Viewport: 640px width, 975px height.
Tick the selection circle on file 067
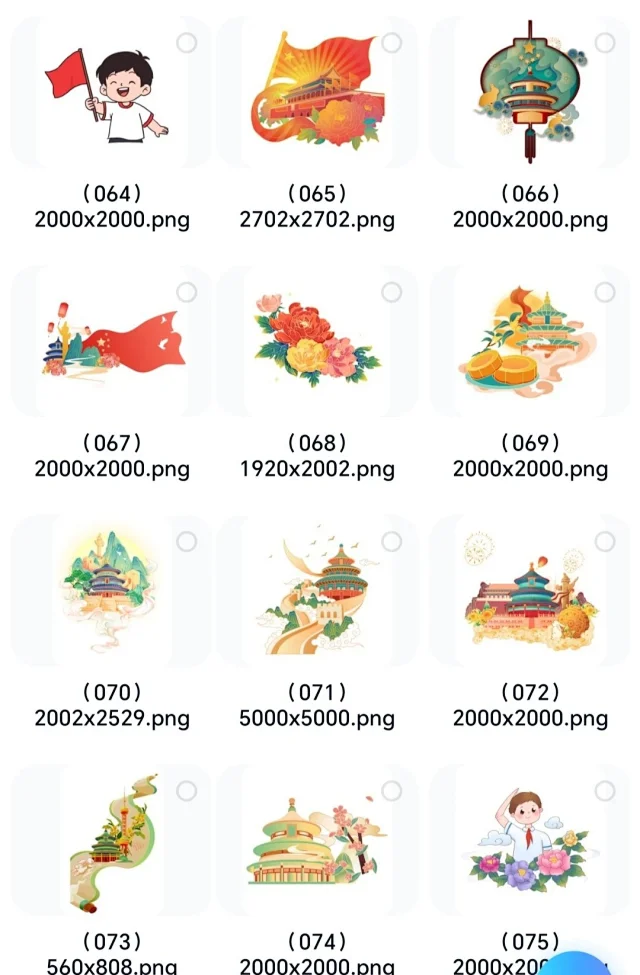186,292
